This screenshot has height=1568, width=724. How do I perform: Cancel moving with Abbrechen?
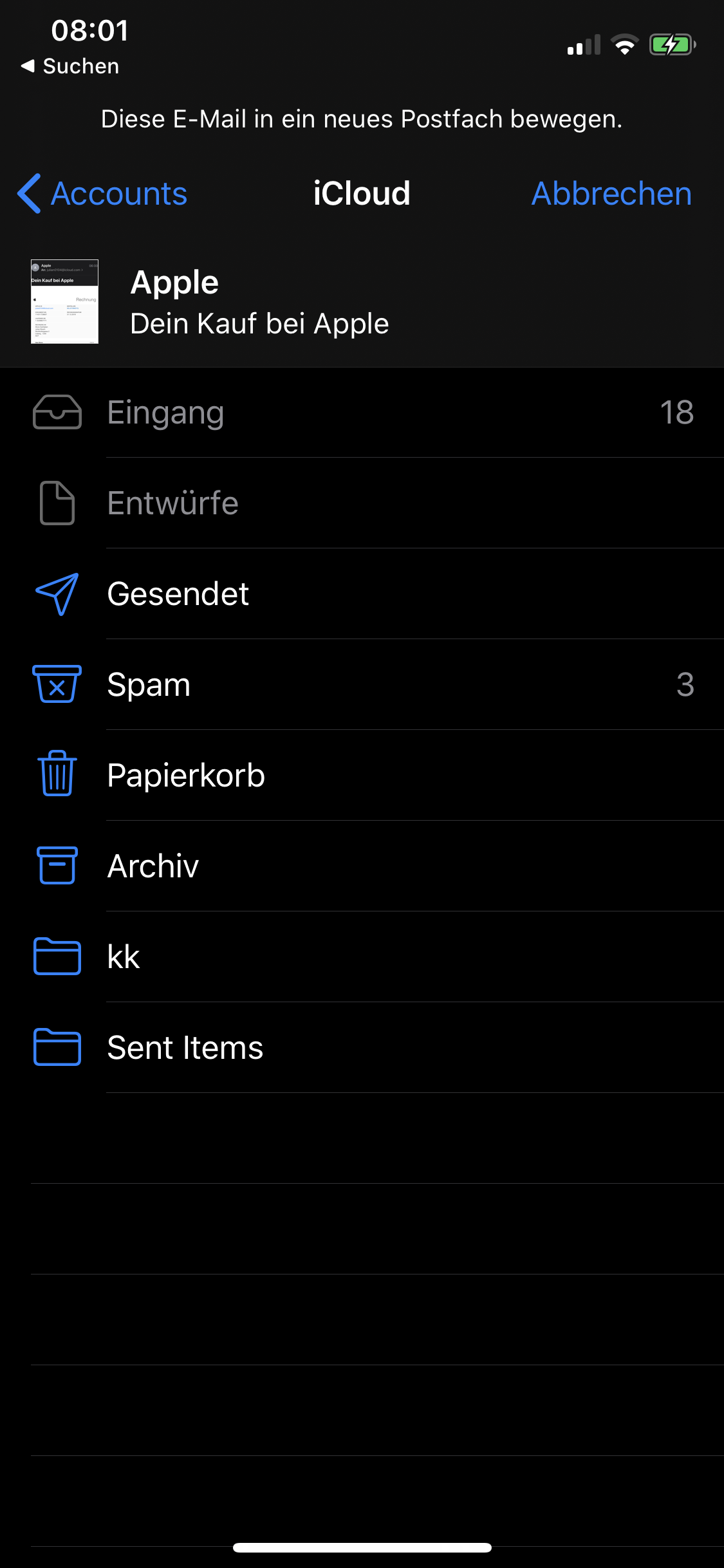coord(611,194)
